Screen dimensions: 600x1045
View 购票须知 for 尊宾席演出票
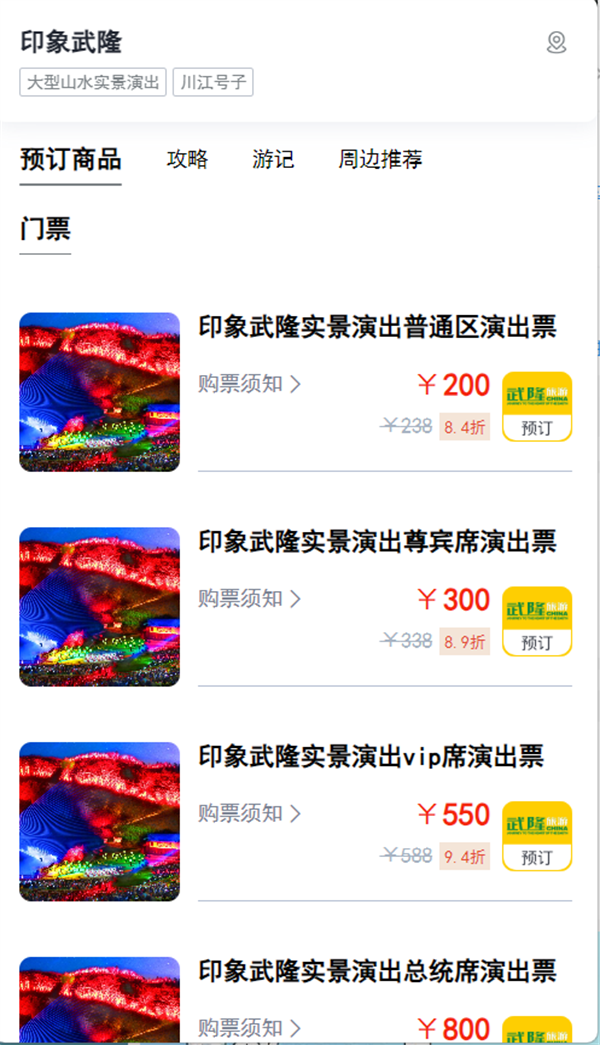[x=249, y=599]
